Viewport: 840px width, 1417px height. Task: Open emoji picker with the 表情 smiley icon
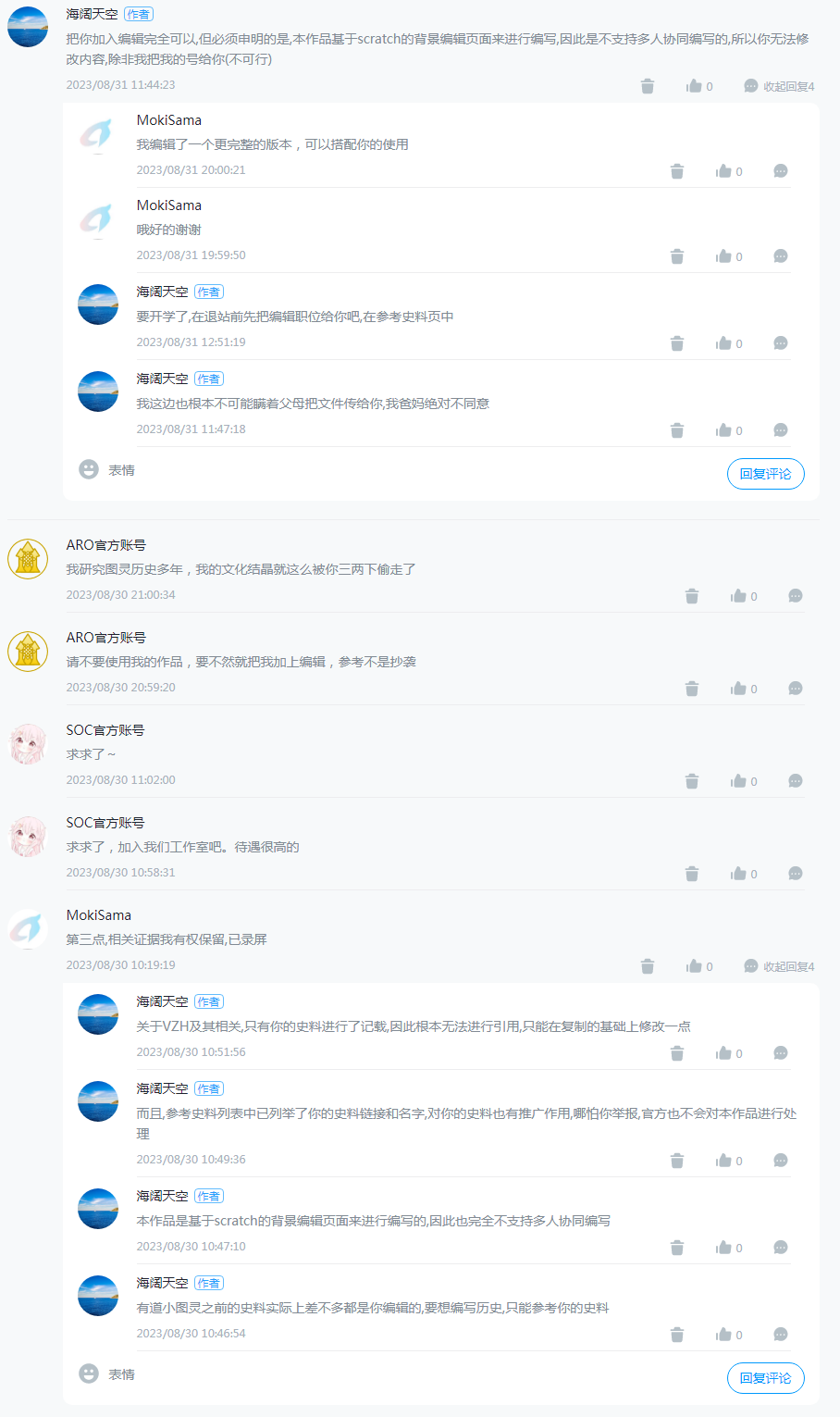(x=88, y=469)
